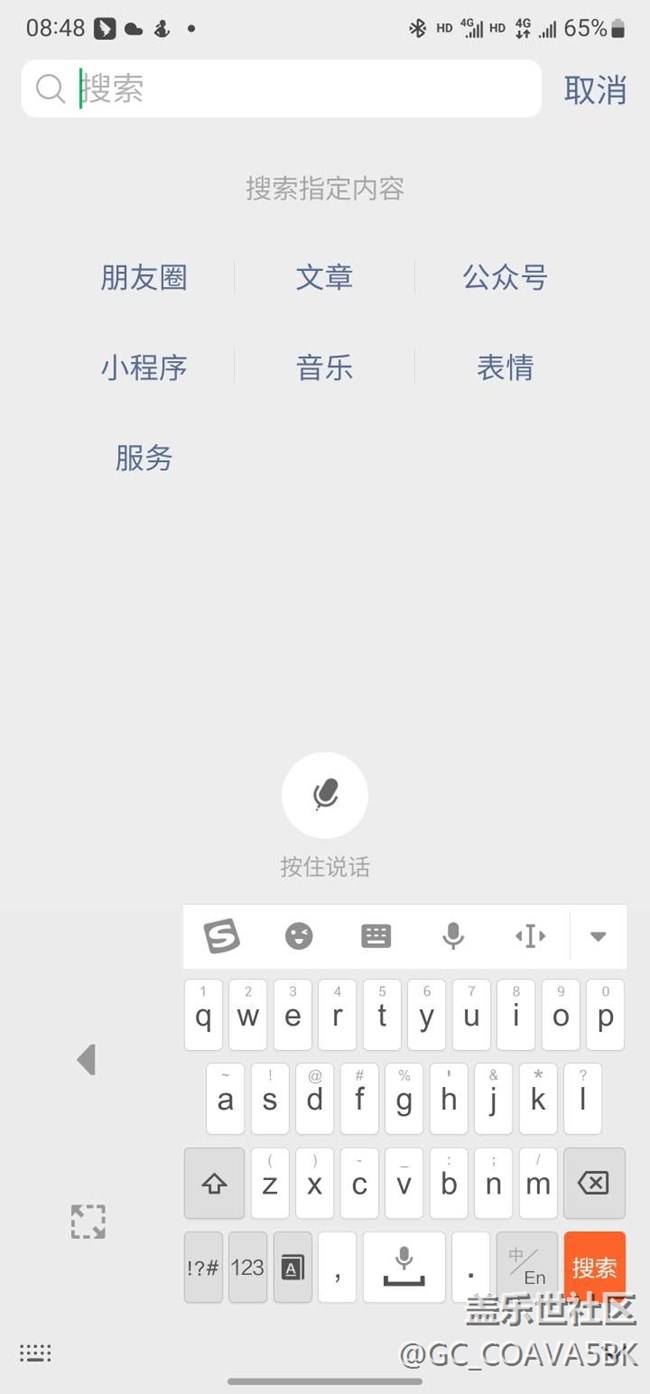Viewport: 650px width, 1394px height.
Task: Tap the backspace key
Action: pyautogui.click(x=594, y=1184)
